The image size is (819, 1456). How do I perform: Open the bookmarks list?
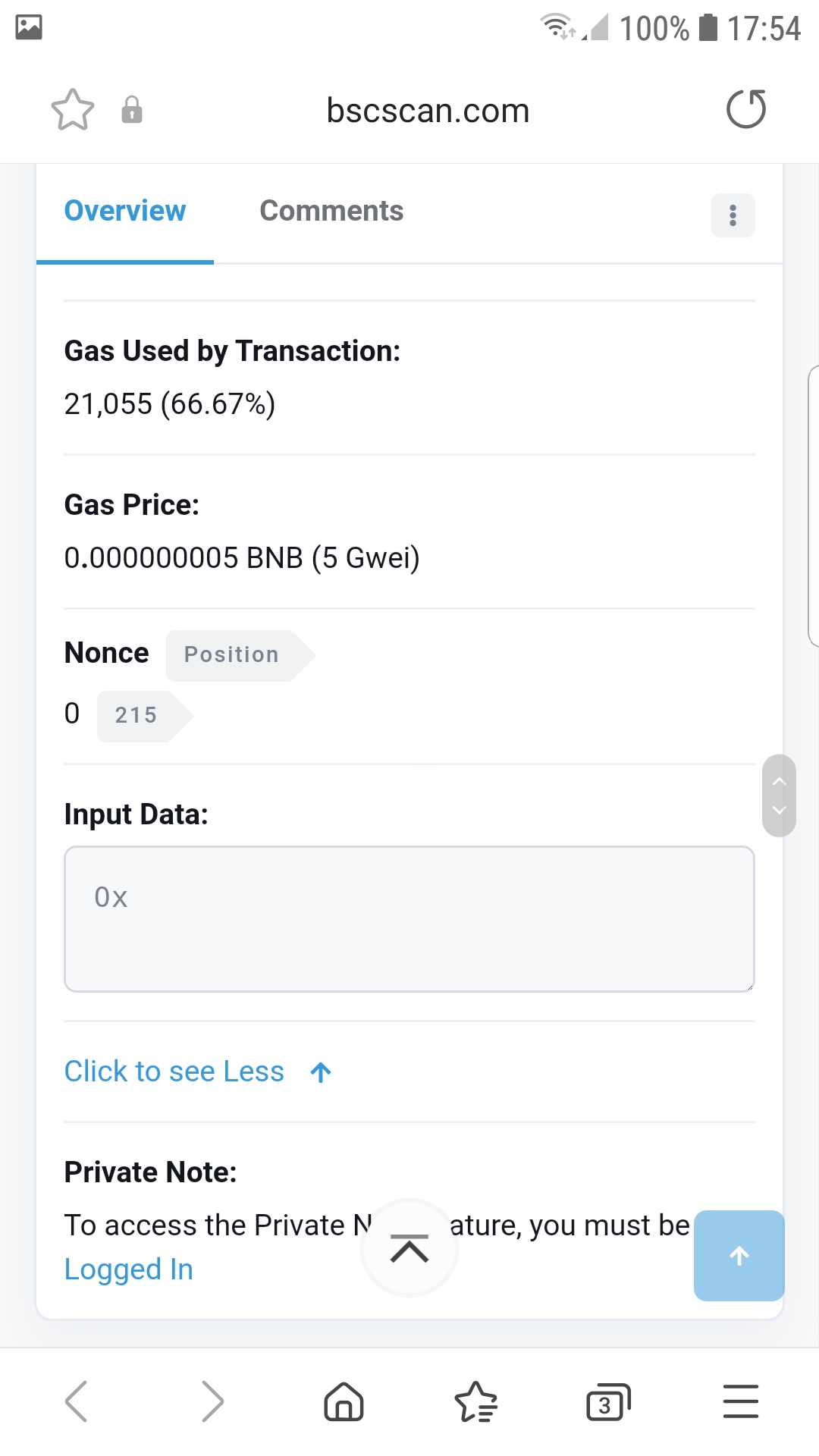click(476, 1401)
